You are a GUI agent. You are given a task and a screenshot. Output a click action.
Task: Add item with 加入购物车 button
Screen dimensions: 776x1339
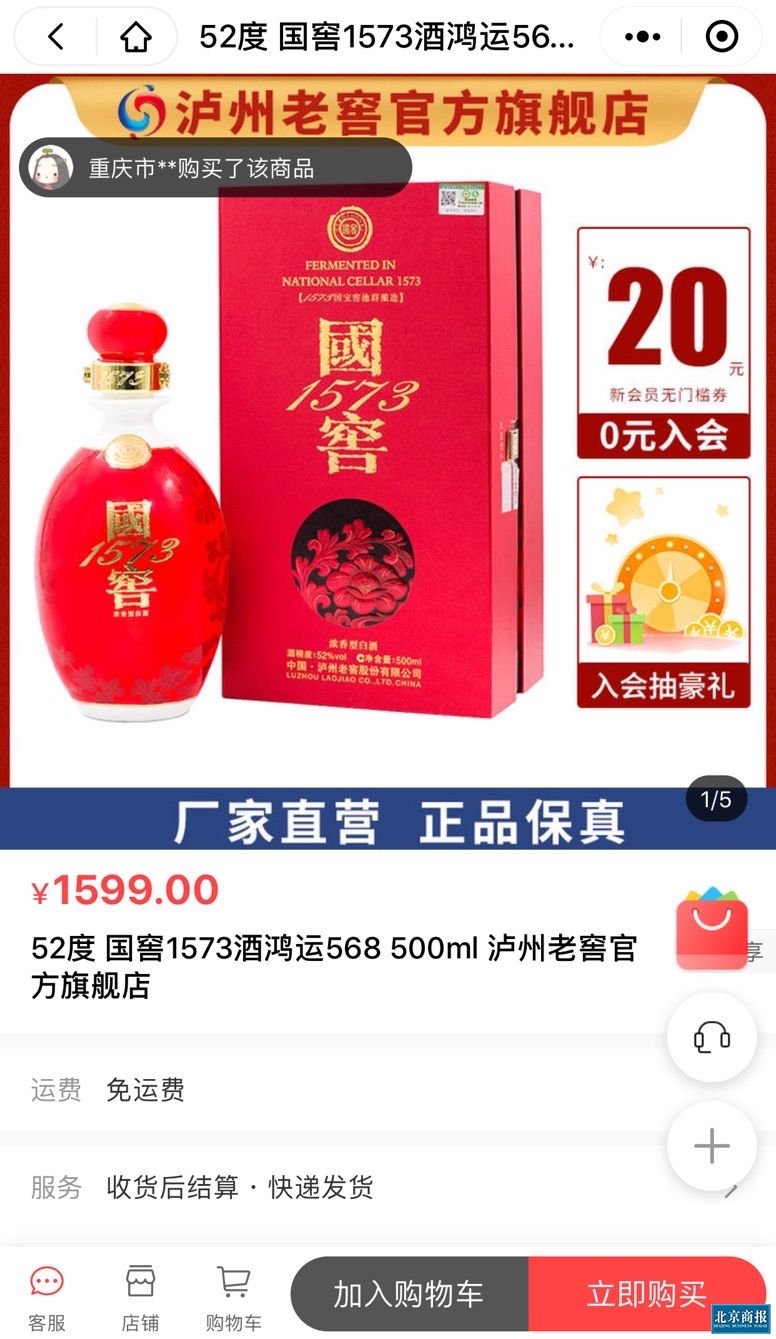pyautogui.click(x=409, y=1294)
